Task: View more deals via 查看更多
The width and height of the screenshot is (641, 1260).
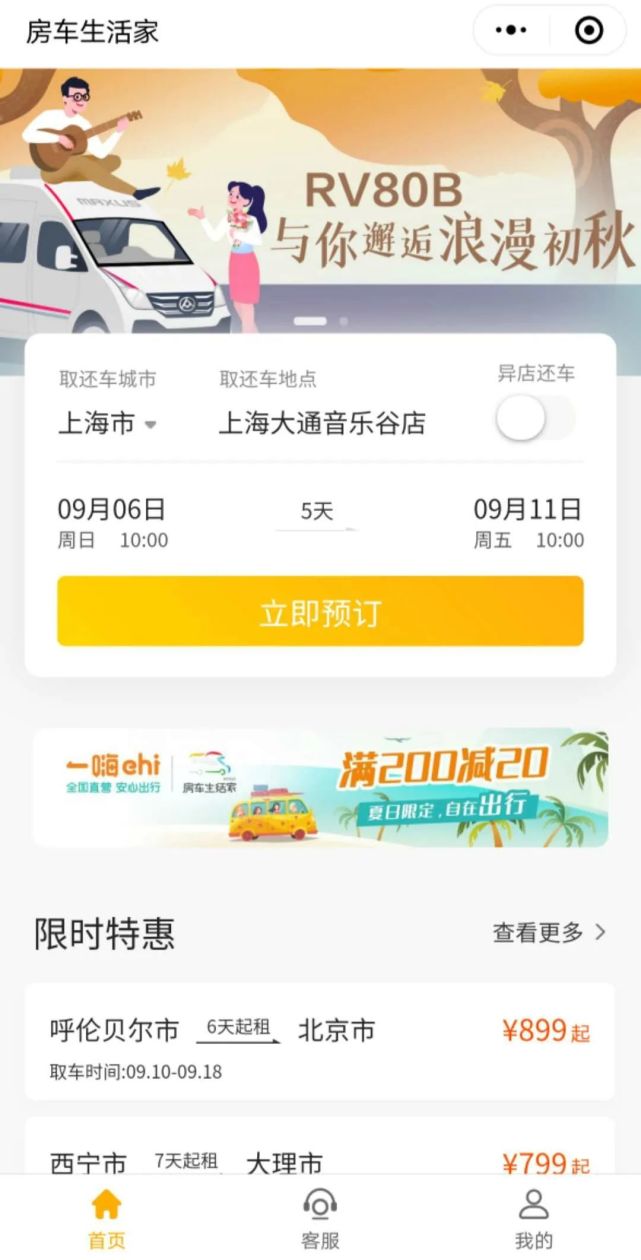Action: pos(549,933)
